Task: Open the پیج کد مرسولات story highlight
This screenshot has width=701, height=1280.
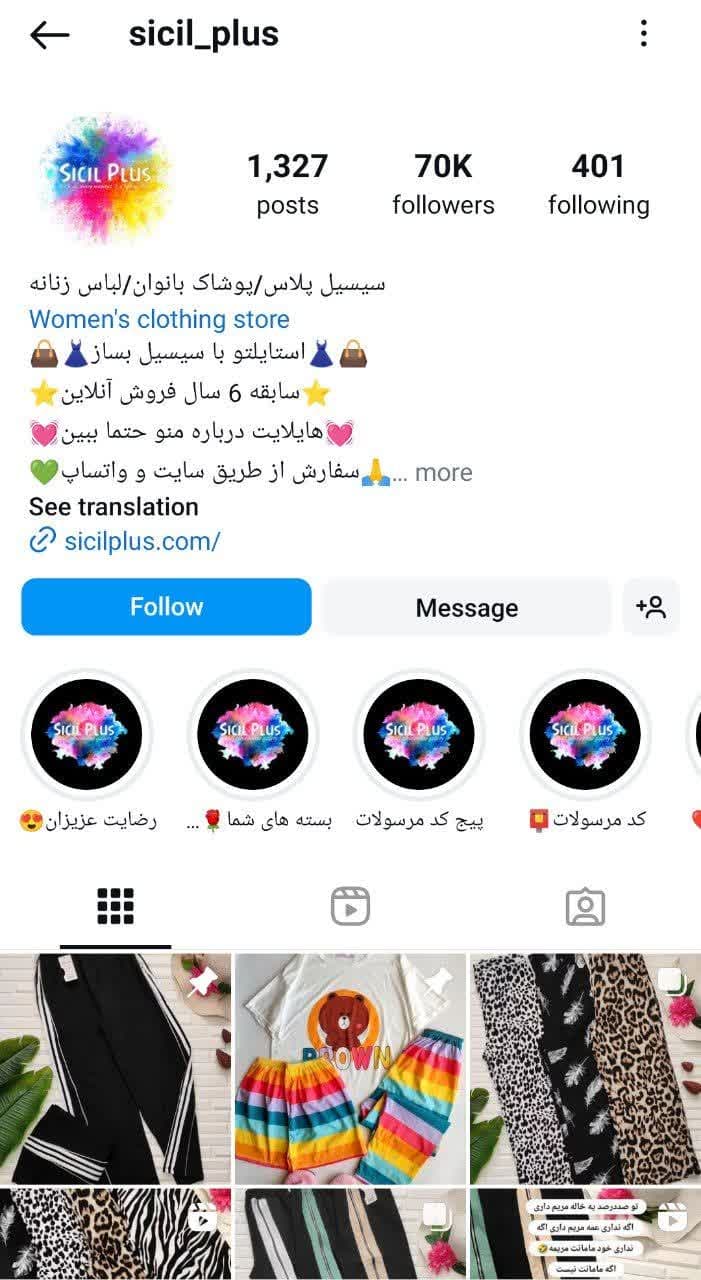Action: [419, 735]
